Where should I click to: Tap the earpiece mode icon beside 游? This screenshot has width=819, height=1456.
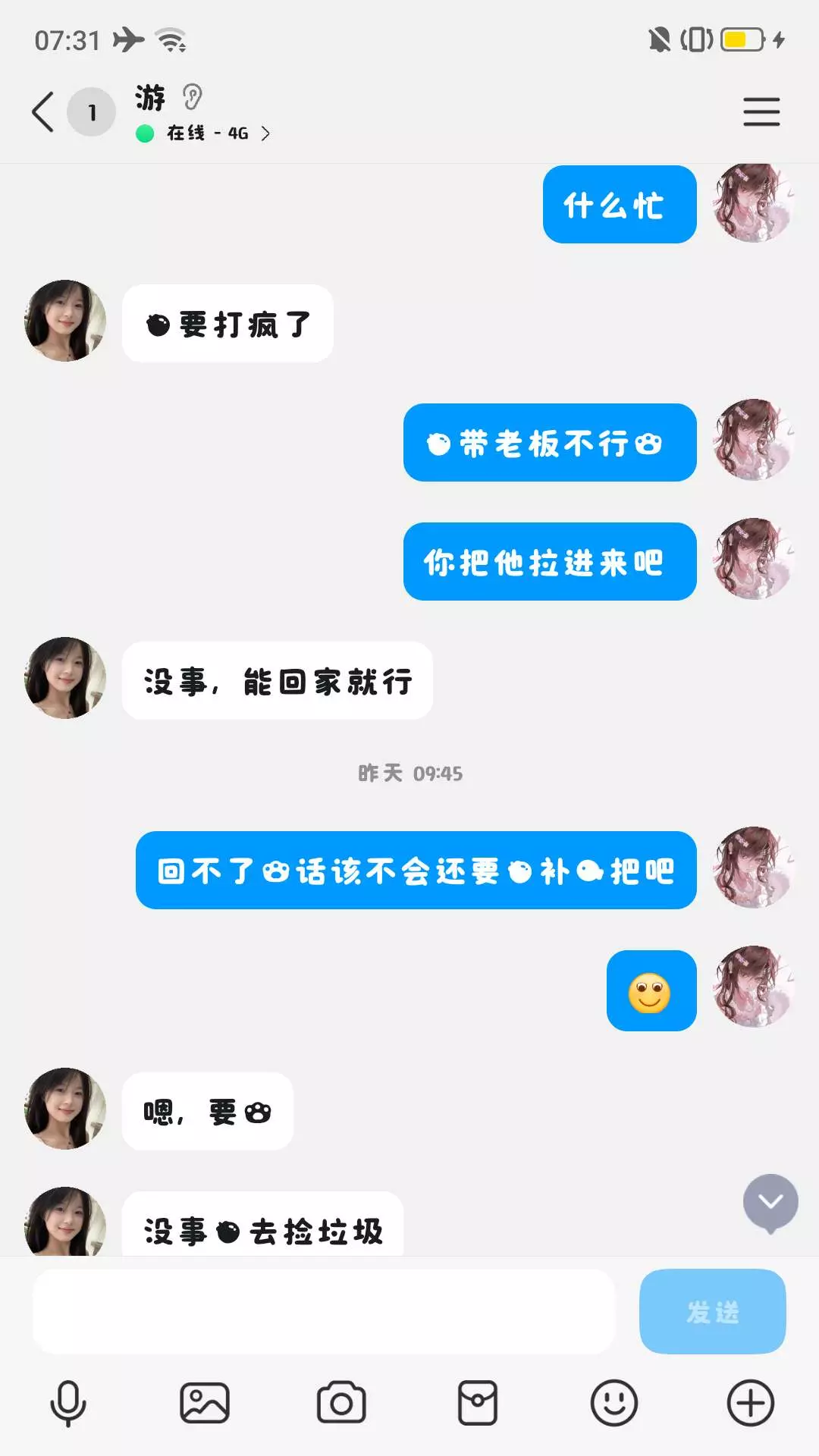(x=193, y=97)
